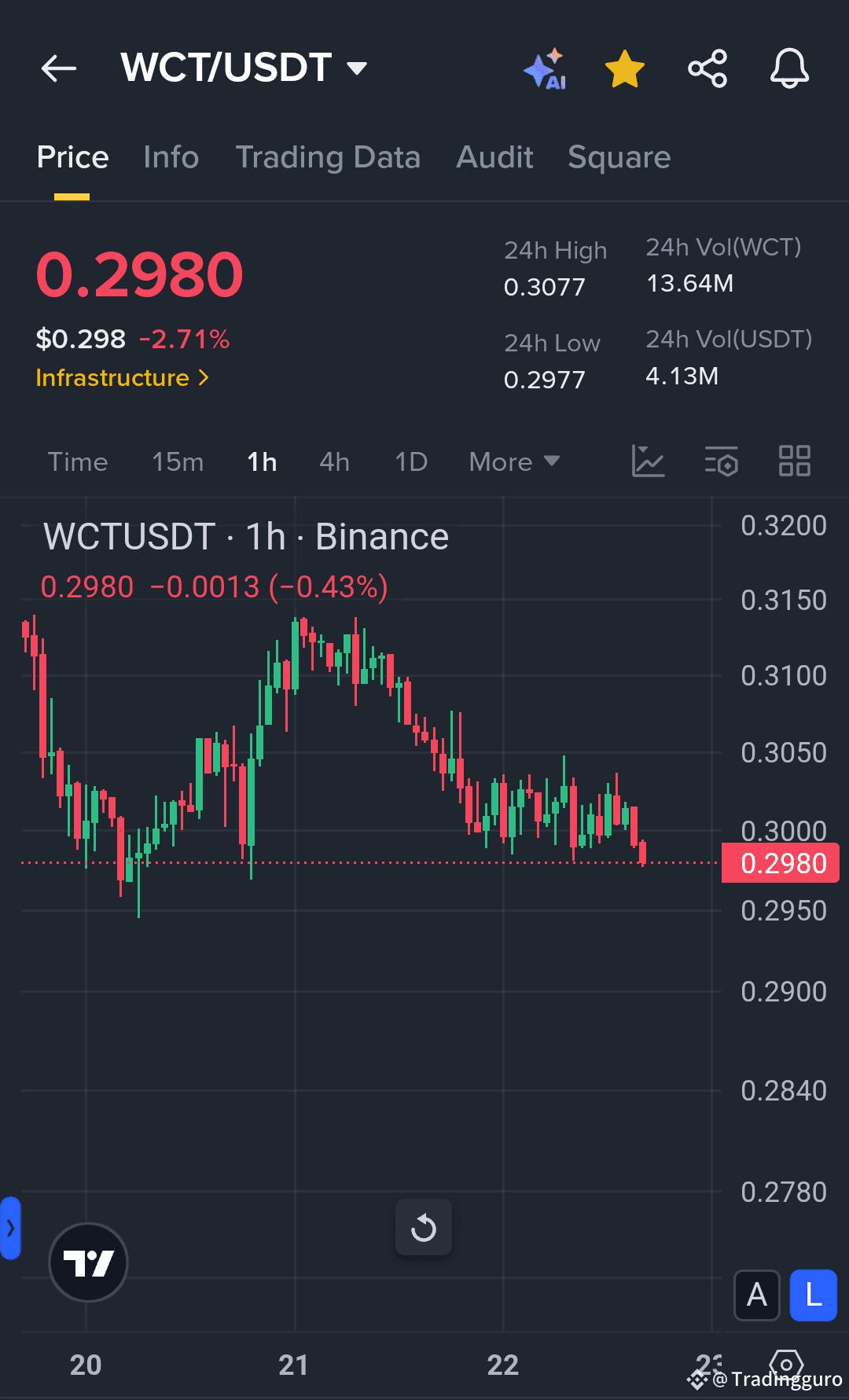Switch to the Square tab
Viewport: 849px width, 1400px height.
pos(619,157)
